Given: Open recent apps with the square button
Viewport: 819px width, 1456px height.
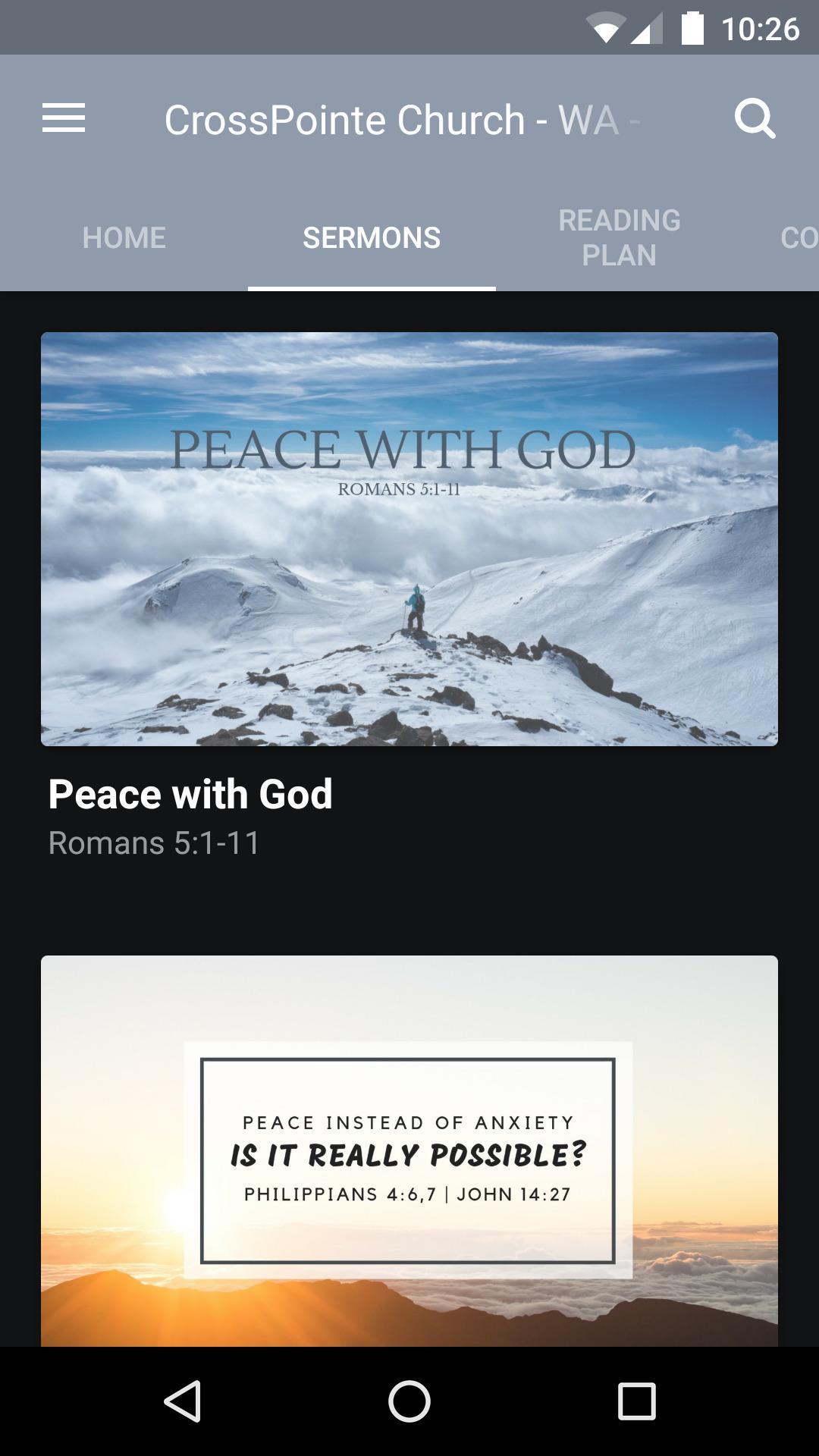Looking at the screenshot, I should tap(634, 1401).
